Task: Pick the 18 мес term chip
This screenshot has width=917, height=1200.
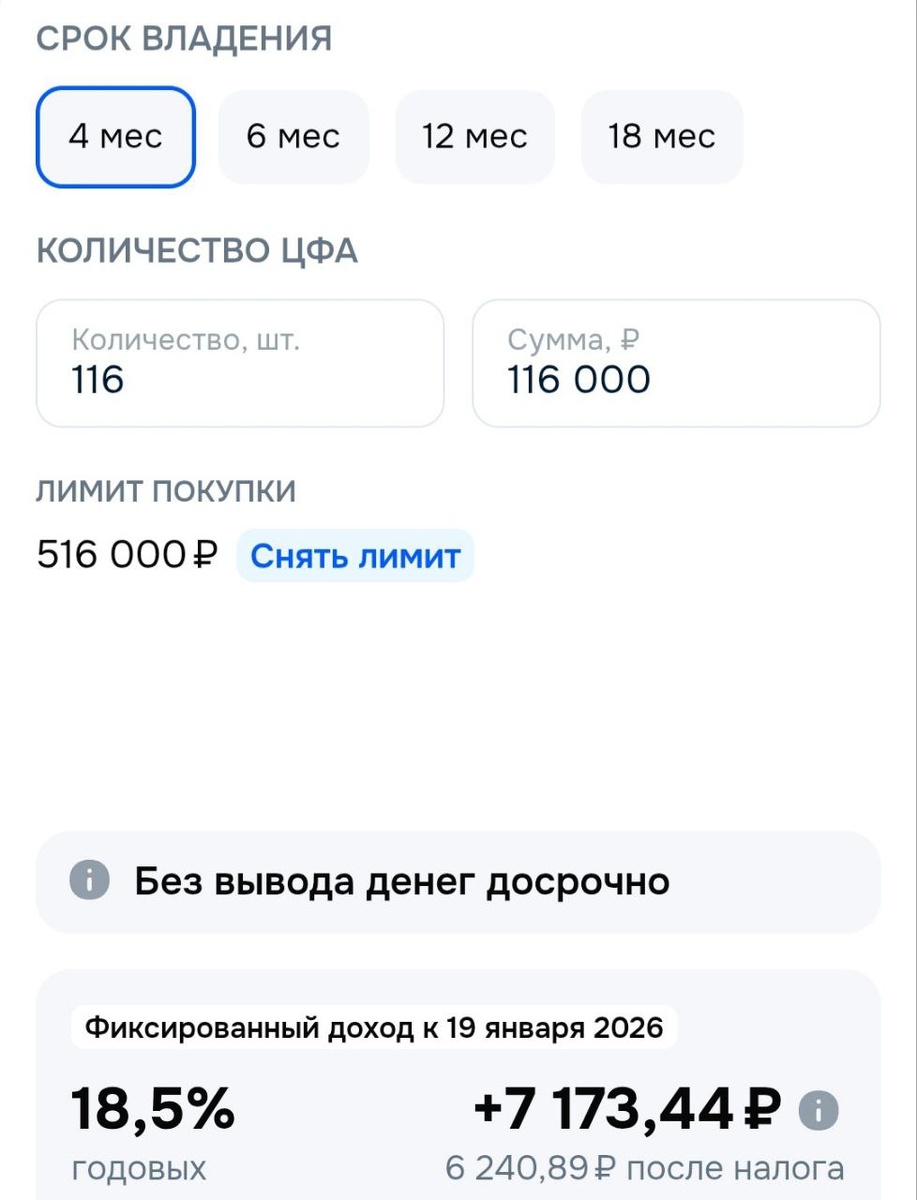Action: pyautogui.click(x=661, y=137)
